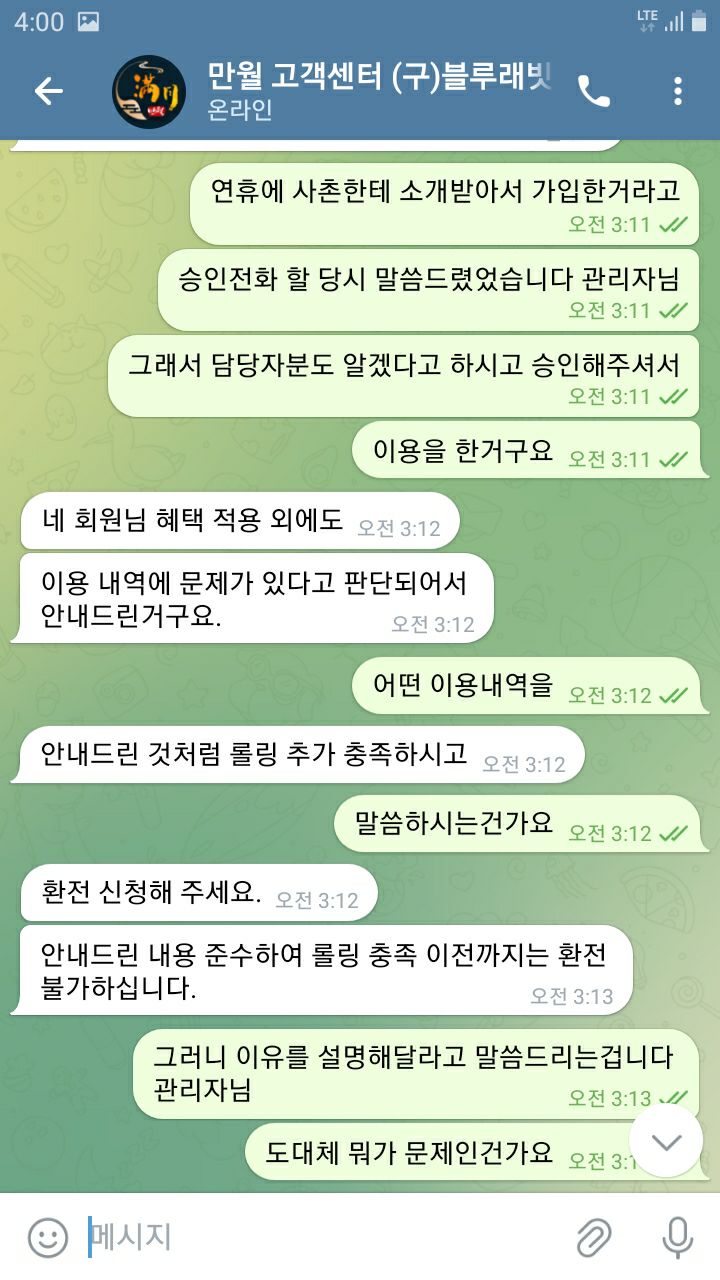Open the emoji picker
720x1280 pixels.
point(47,1237)
